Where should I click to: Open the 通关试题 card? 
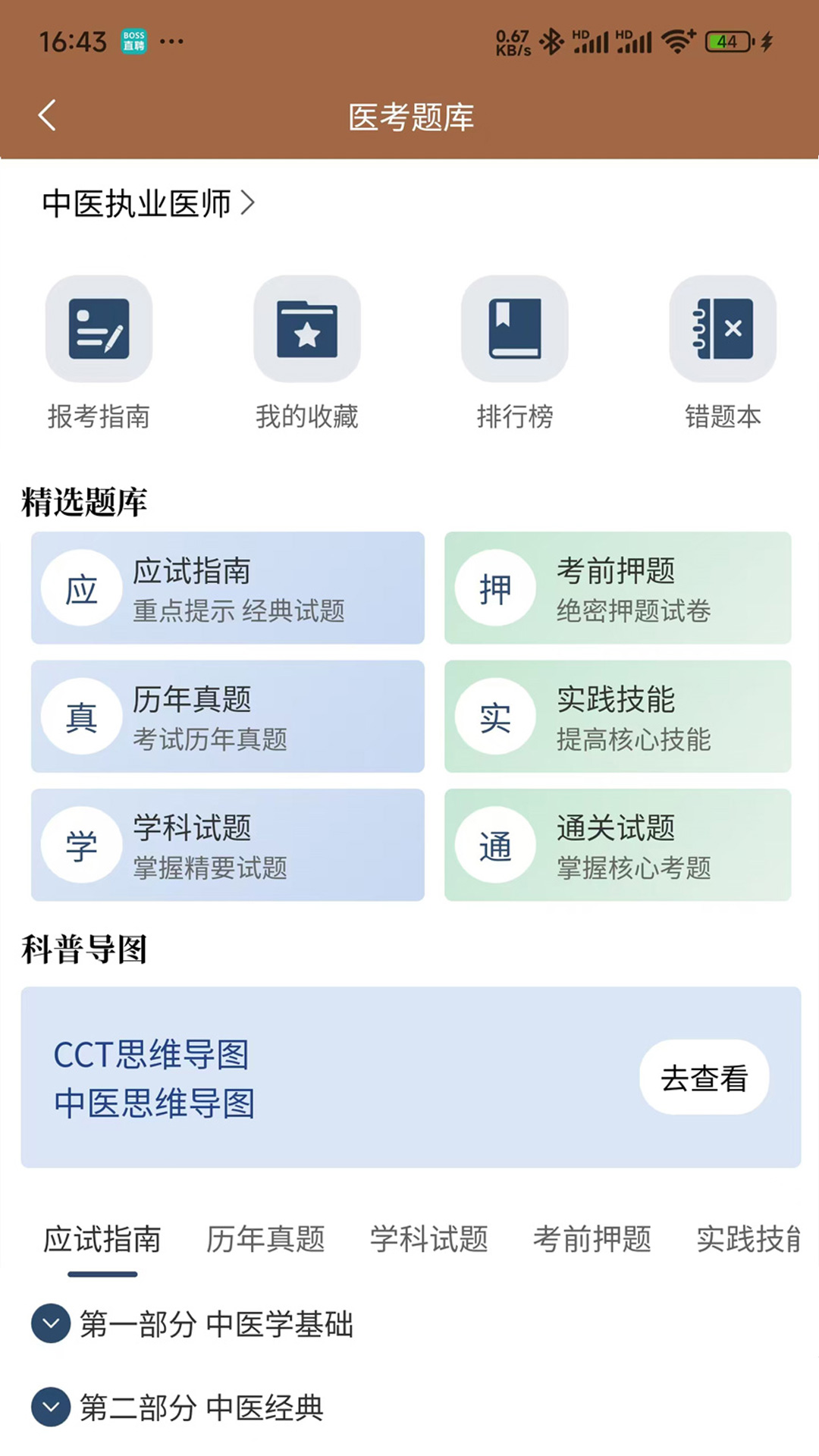coord(617,845)
